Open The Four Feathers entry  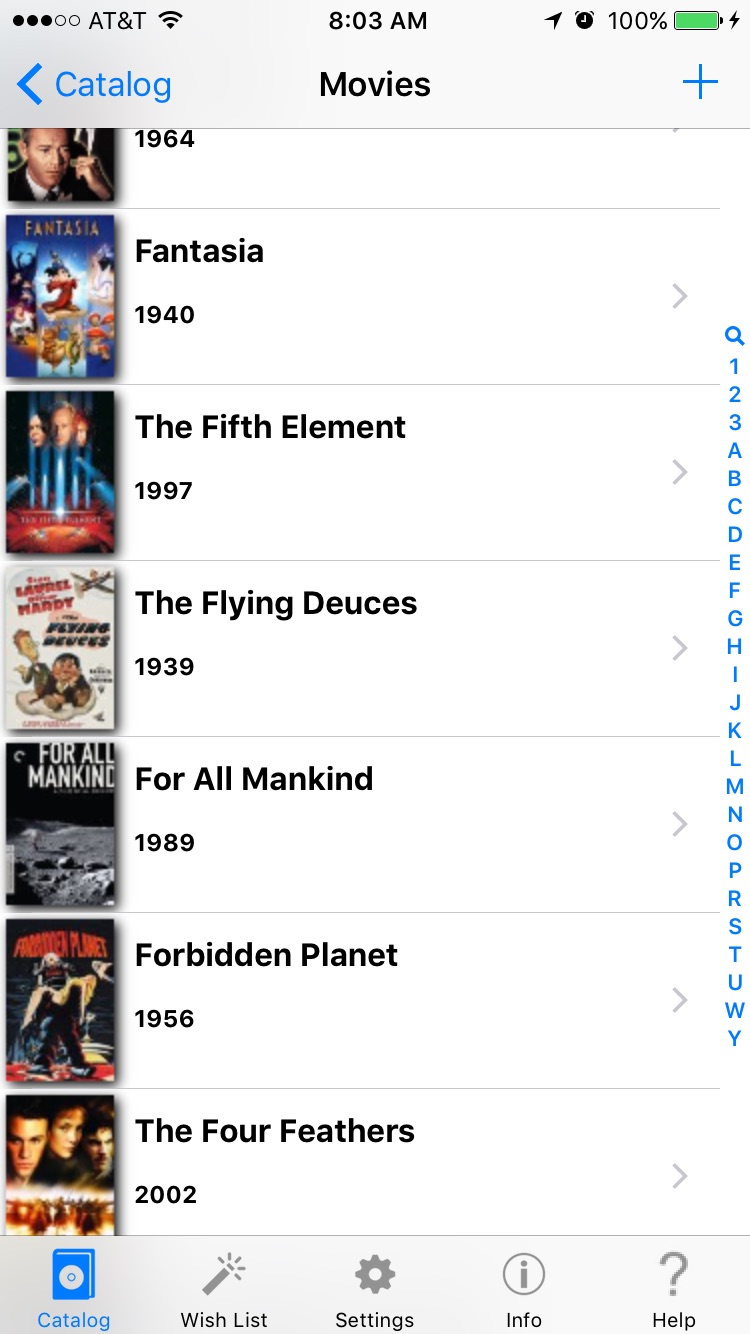coord(360,1162)
